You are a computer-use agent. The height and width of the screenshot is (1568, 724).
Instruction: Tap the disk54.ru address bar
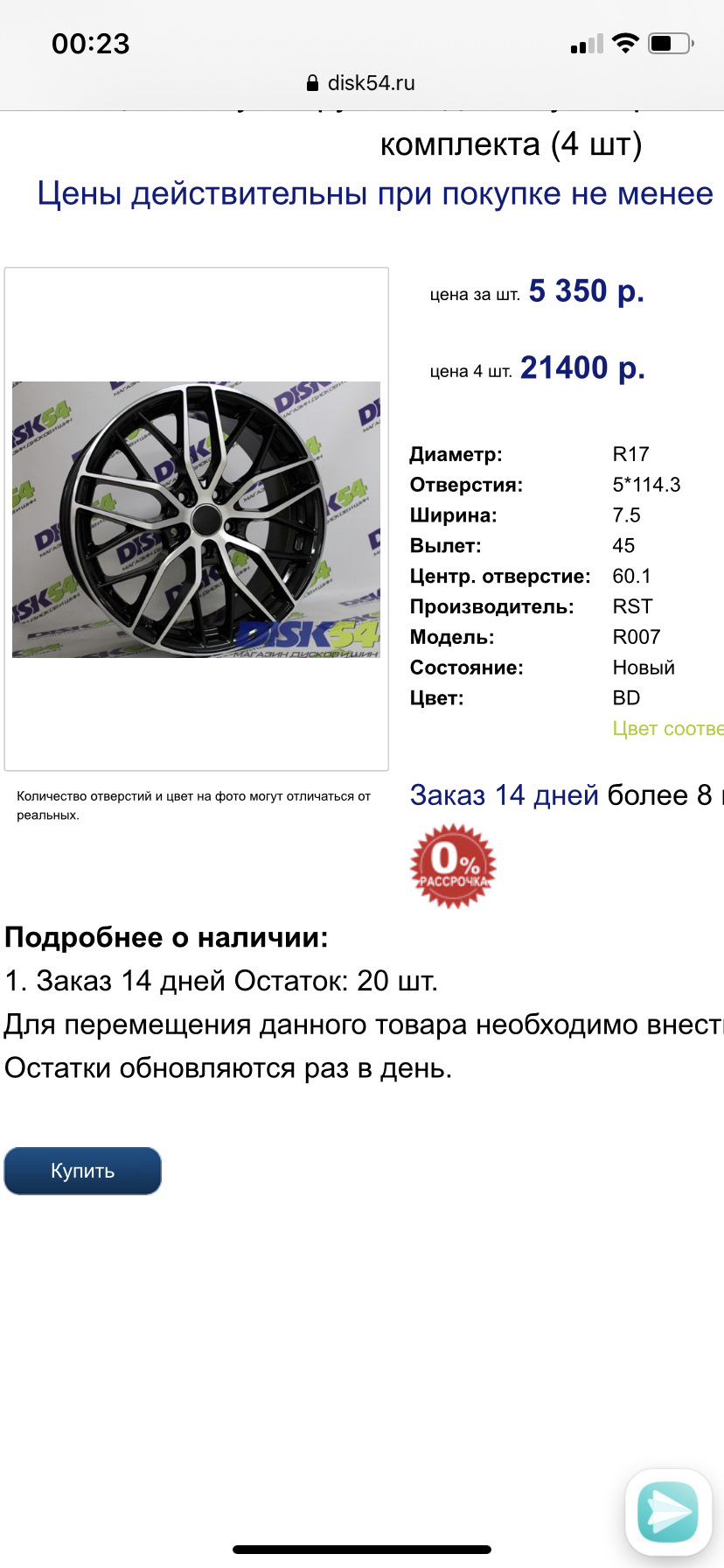(x=362, y=83)
